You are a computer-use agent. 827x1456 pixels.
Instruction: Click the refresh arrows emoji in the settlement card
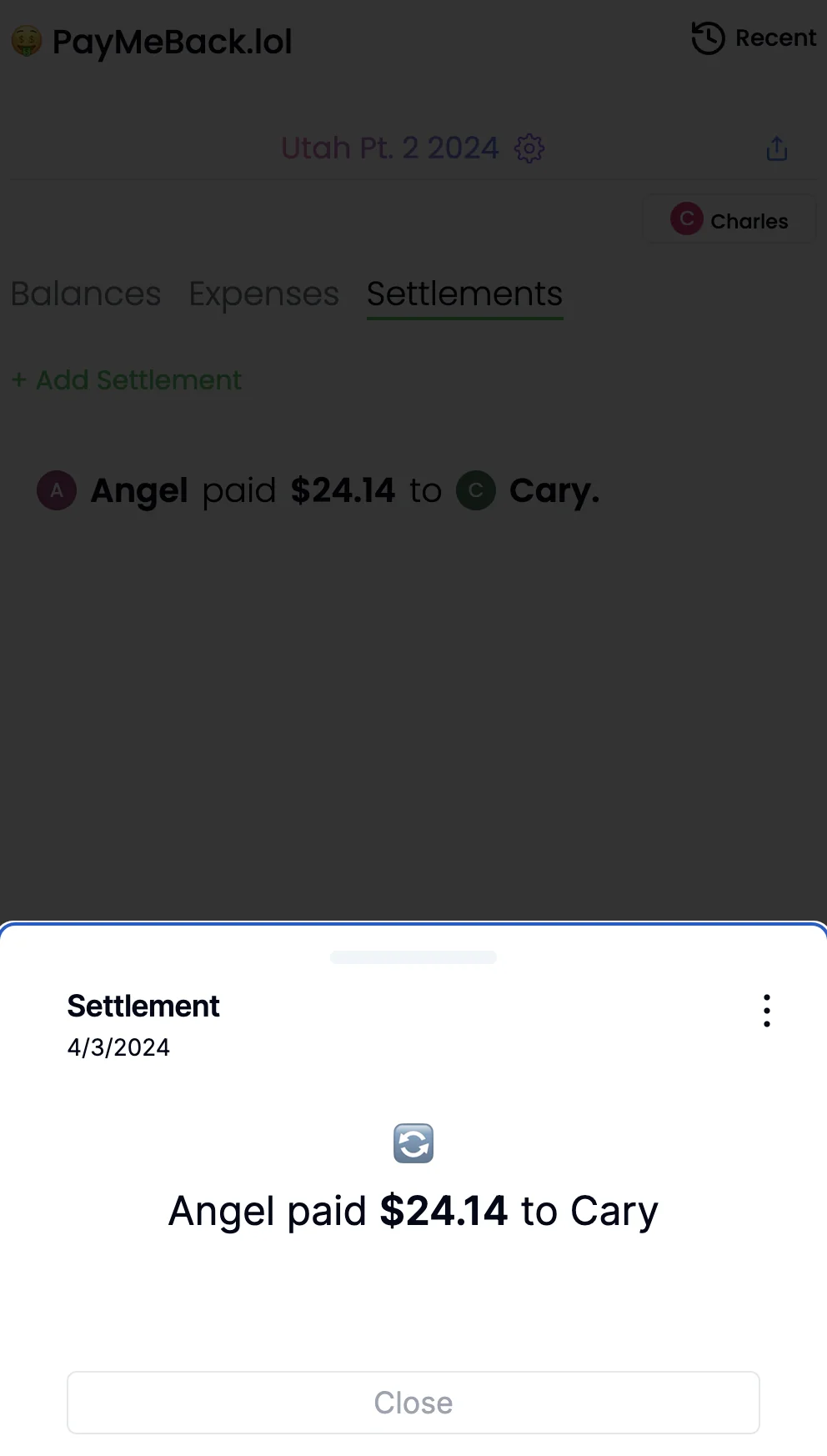[x=413, y=1142]
